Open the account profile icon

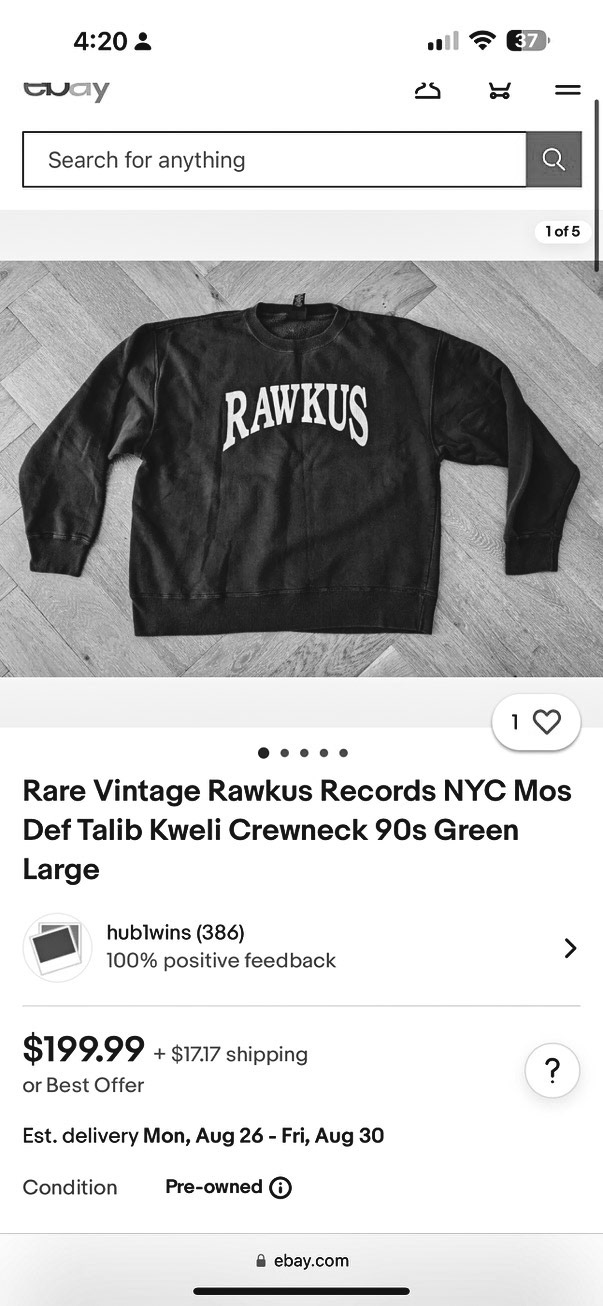point(428,91)
